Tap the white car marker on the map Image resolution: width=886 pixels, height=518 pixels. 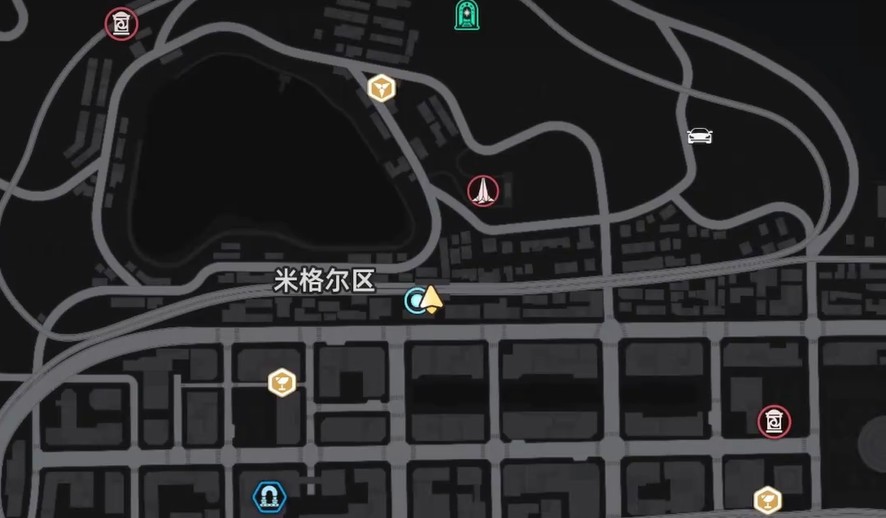[700, 136]
